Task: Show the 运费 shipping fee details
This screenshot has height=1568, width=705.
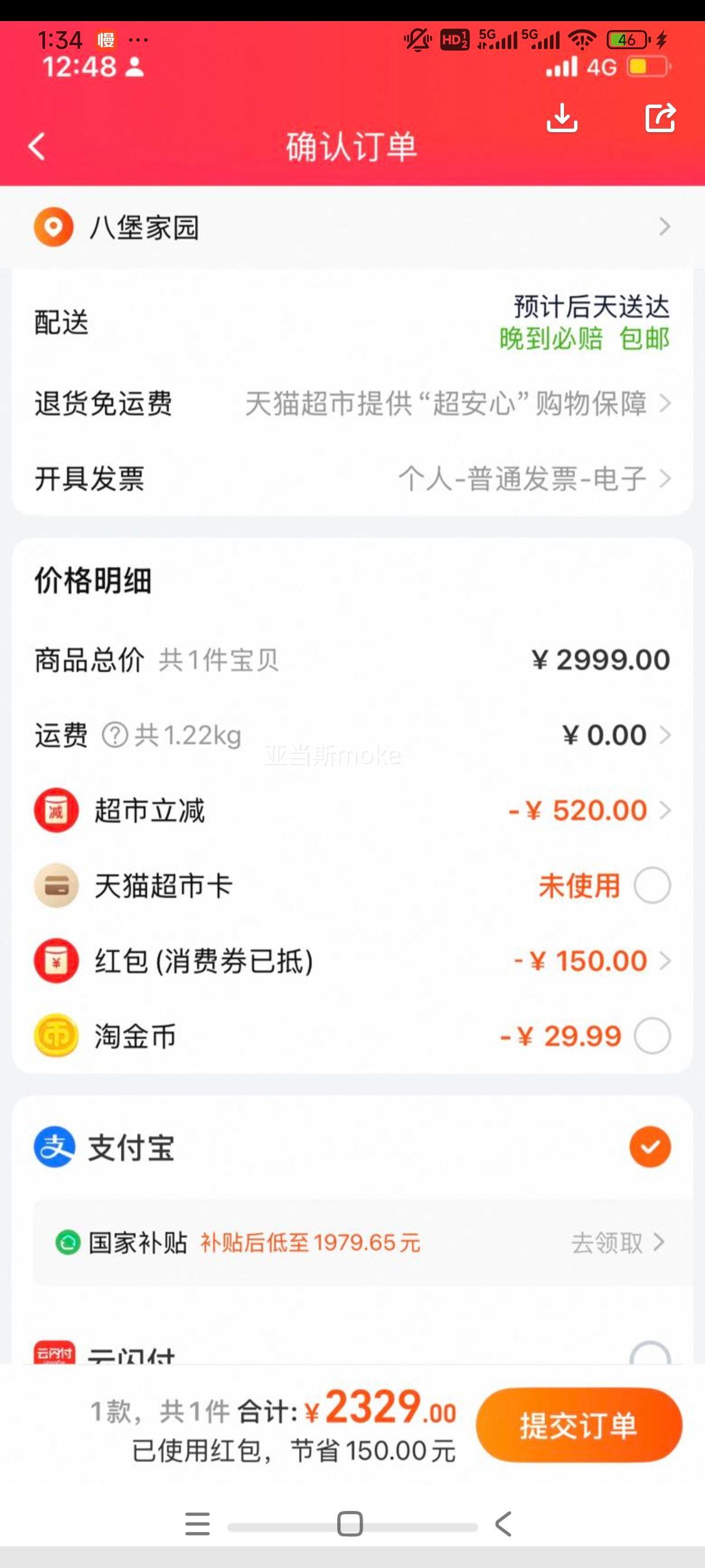Action: pos(352,735)
